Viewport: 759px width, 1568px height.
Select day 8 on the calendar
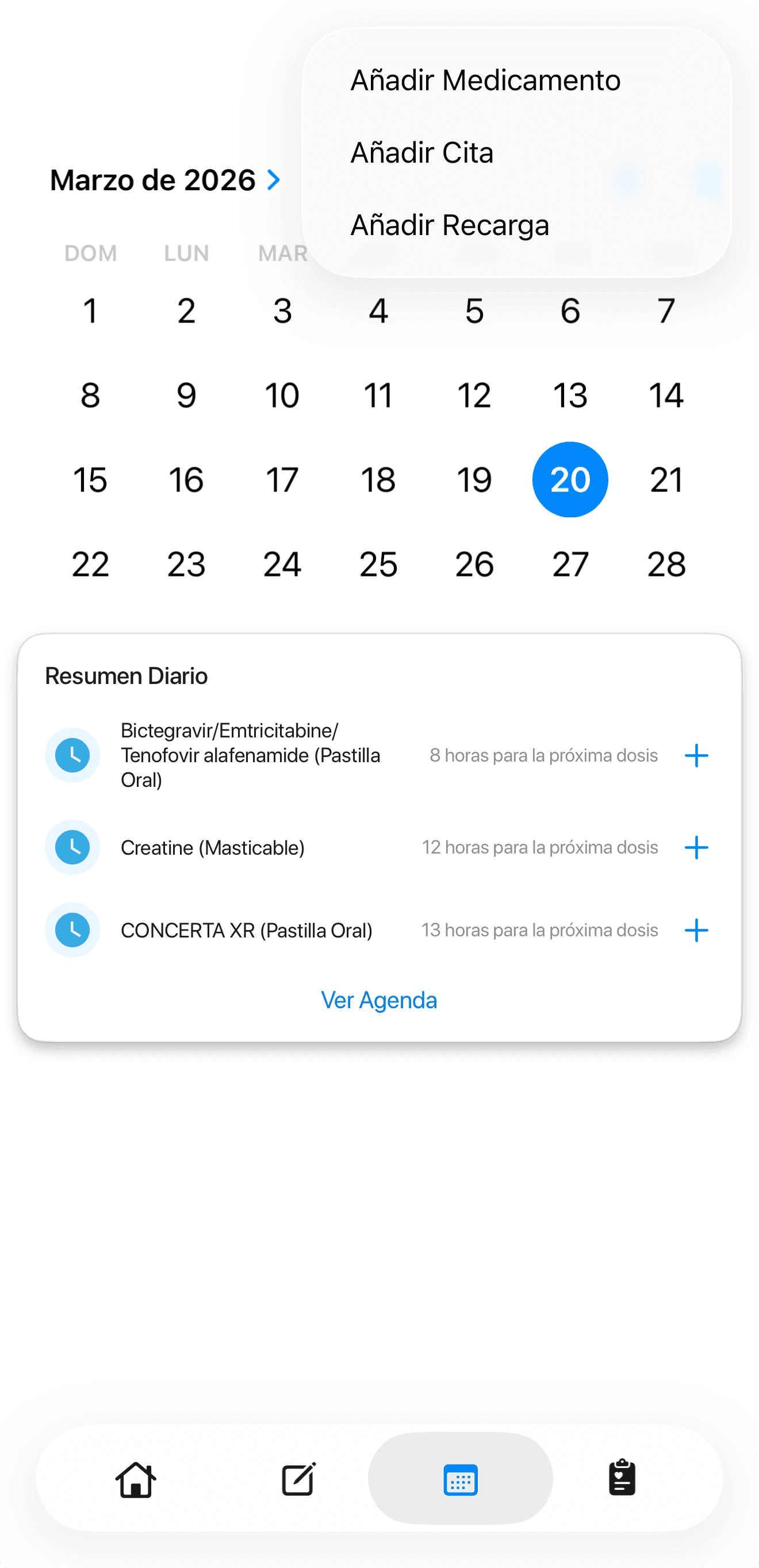pyautogui.click(x=90, y=395)
